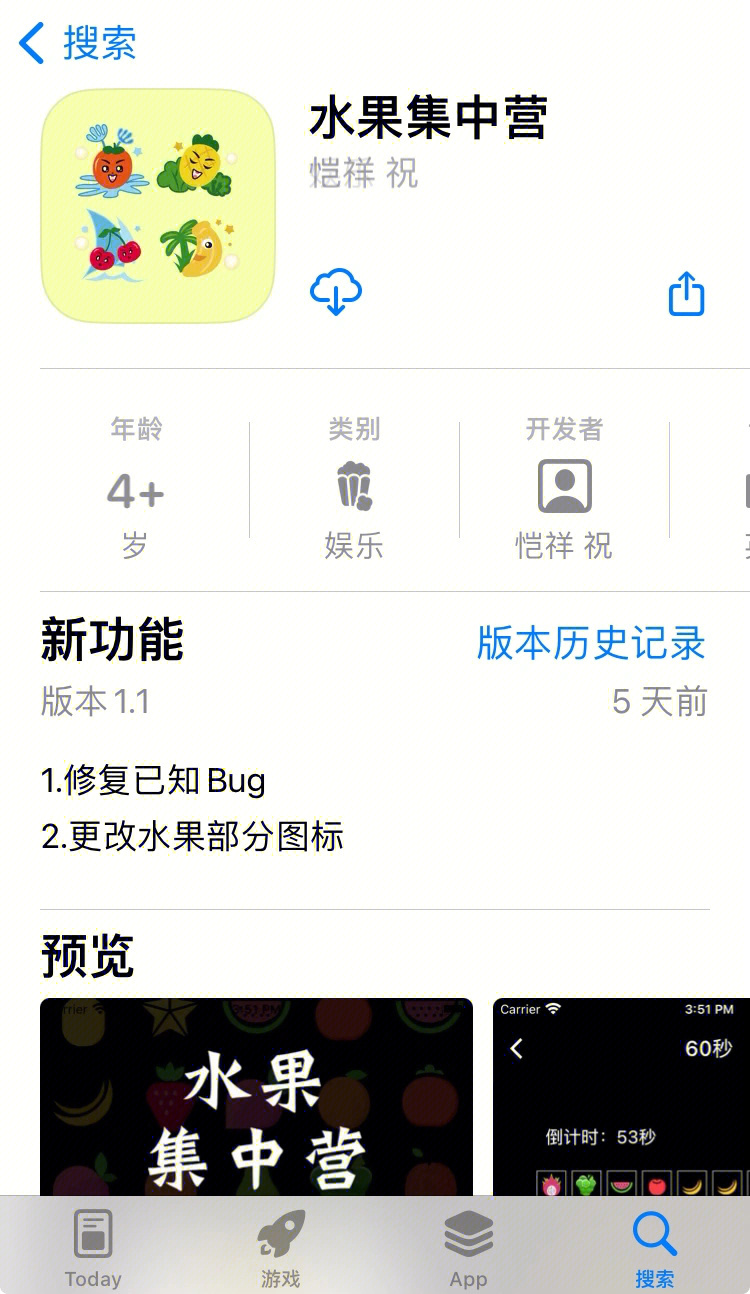The image size is (750, 1294).
Task: Open 版本历史记录 link
Action: coord(591,643)
